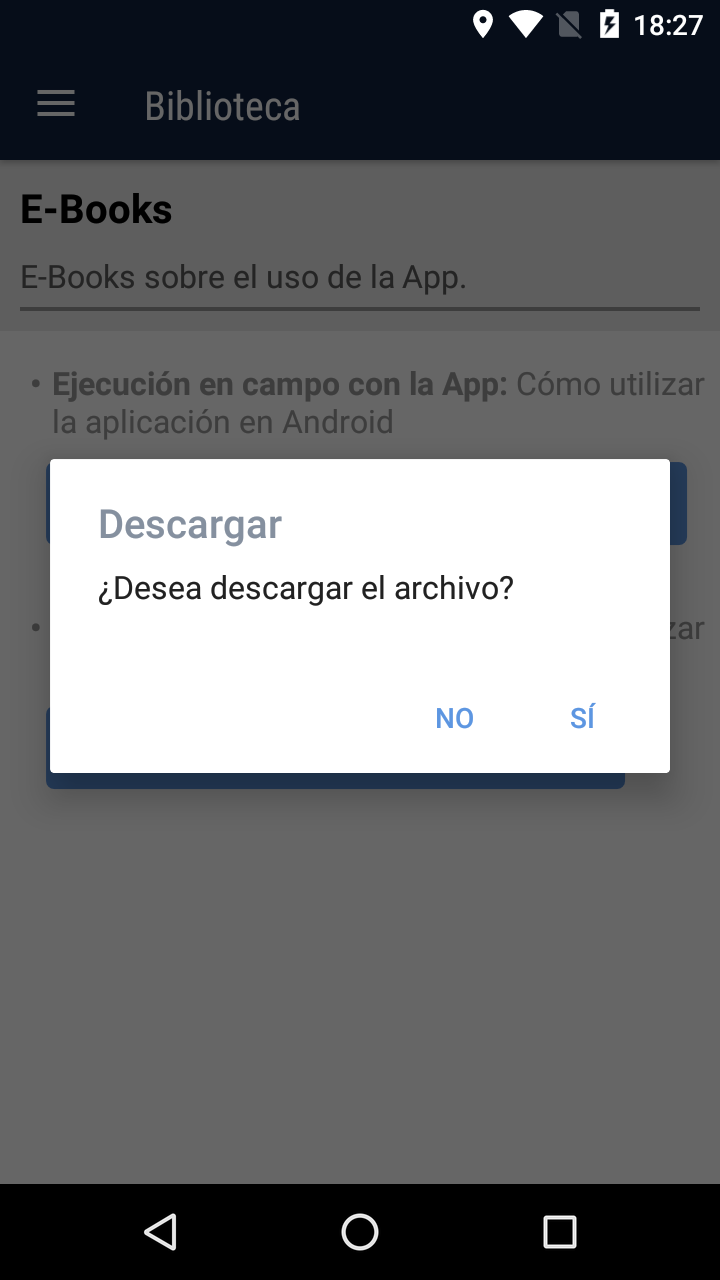720x1280 pixels.
Task: Tap the Descargar dialog title
Action: (190, 524)
